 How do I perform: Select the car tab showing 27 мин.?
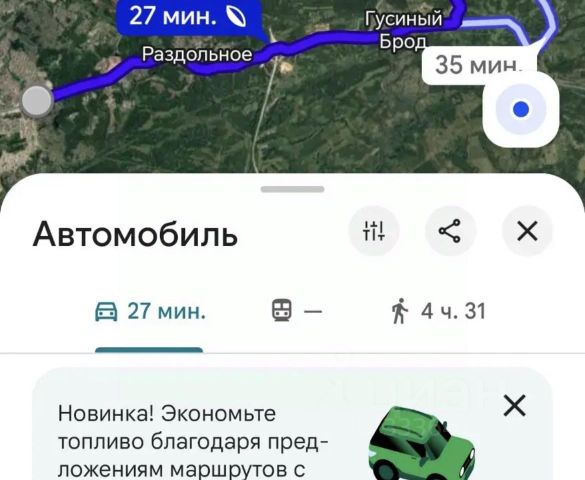pyautogui.click(x=150, y=311)
